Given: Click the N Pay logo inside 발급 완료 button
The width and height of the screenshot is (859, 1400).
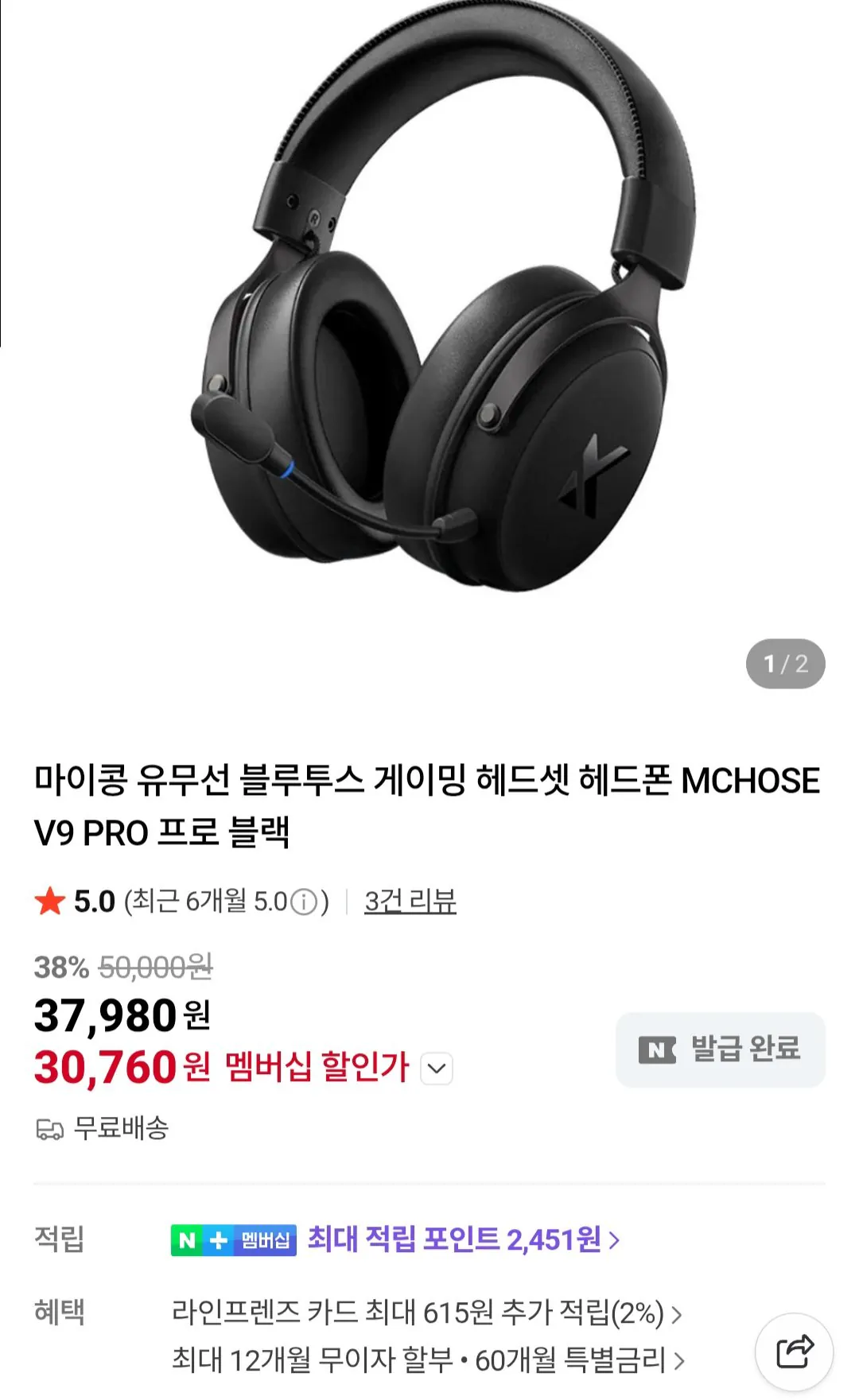Looking at the screenshot, I should pyautogui.click(x=659, y=1049).
